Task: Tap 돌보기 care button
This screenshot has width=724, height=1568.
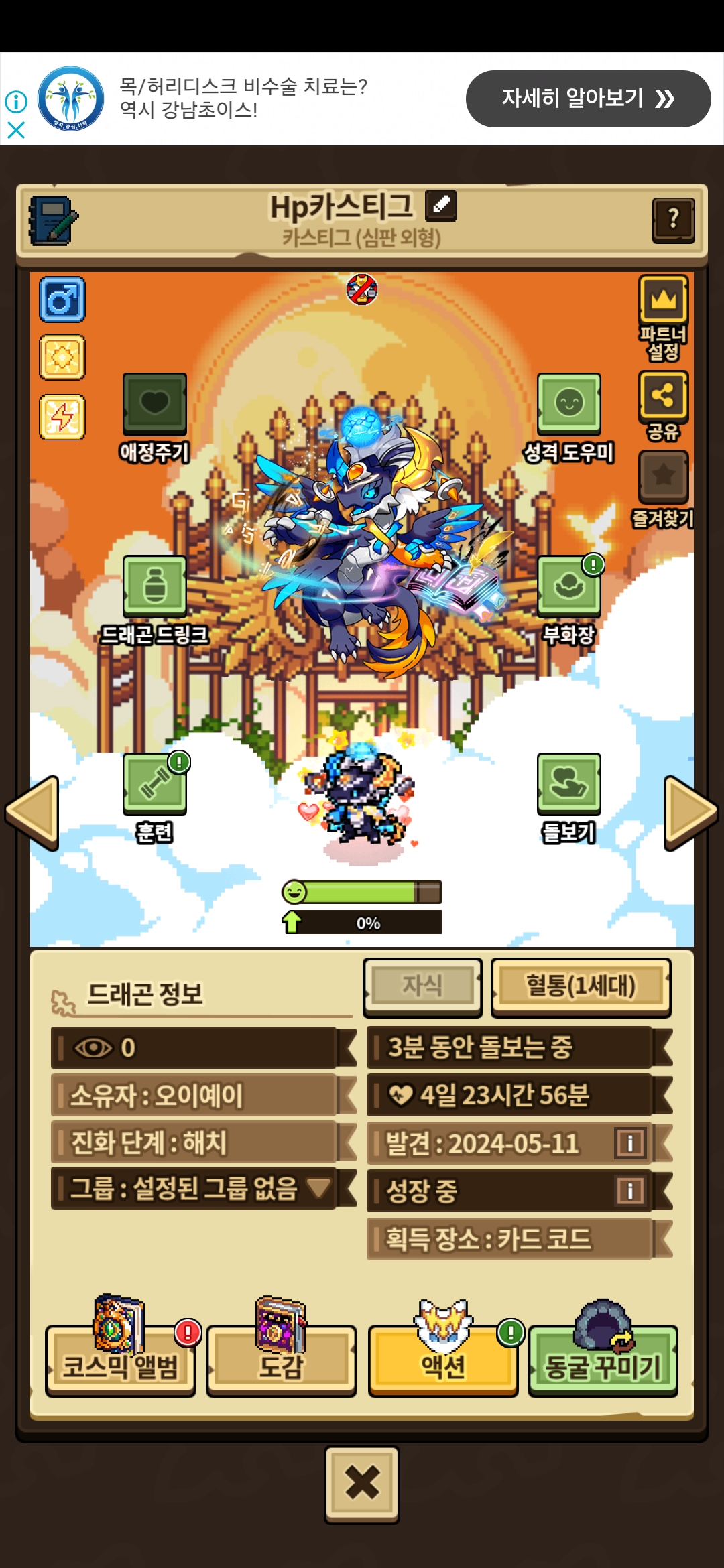Action: pyautogui.click(x=568, y=784)
